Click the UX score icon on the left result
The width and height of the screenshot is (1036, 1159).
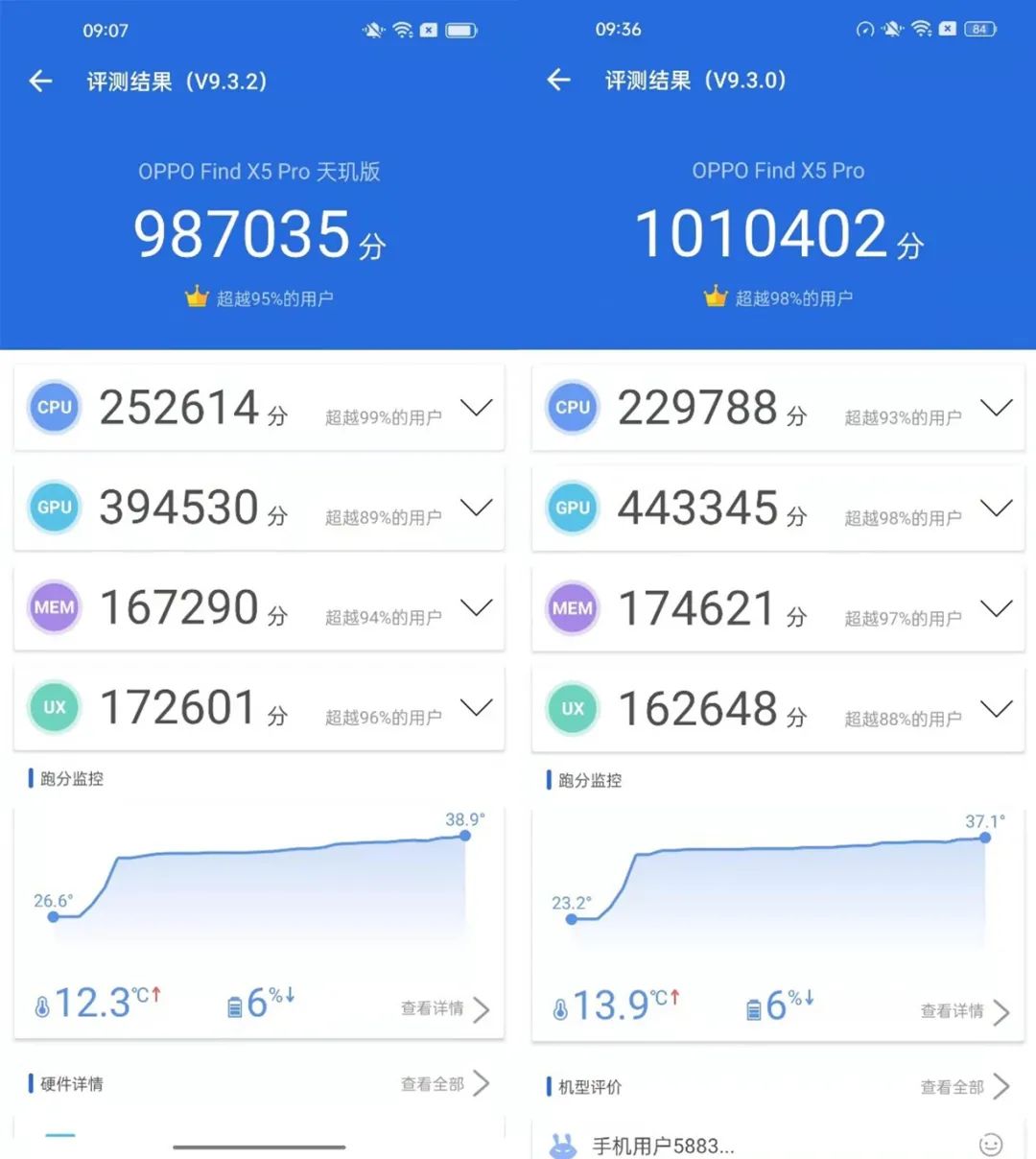coord(54,708)
